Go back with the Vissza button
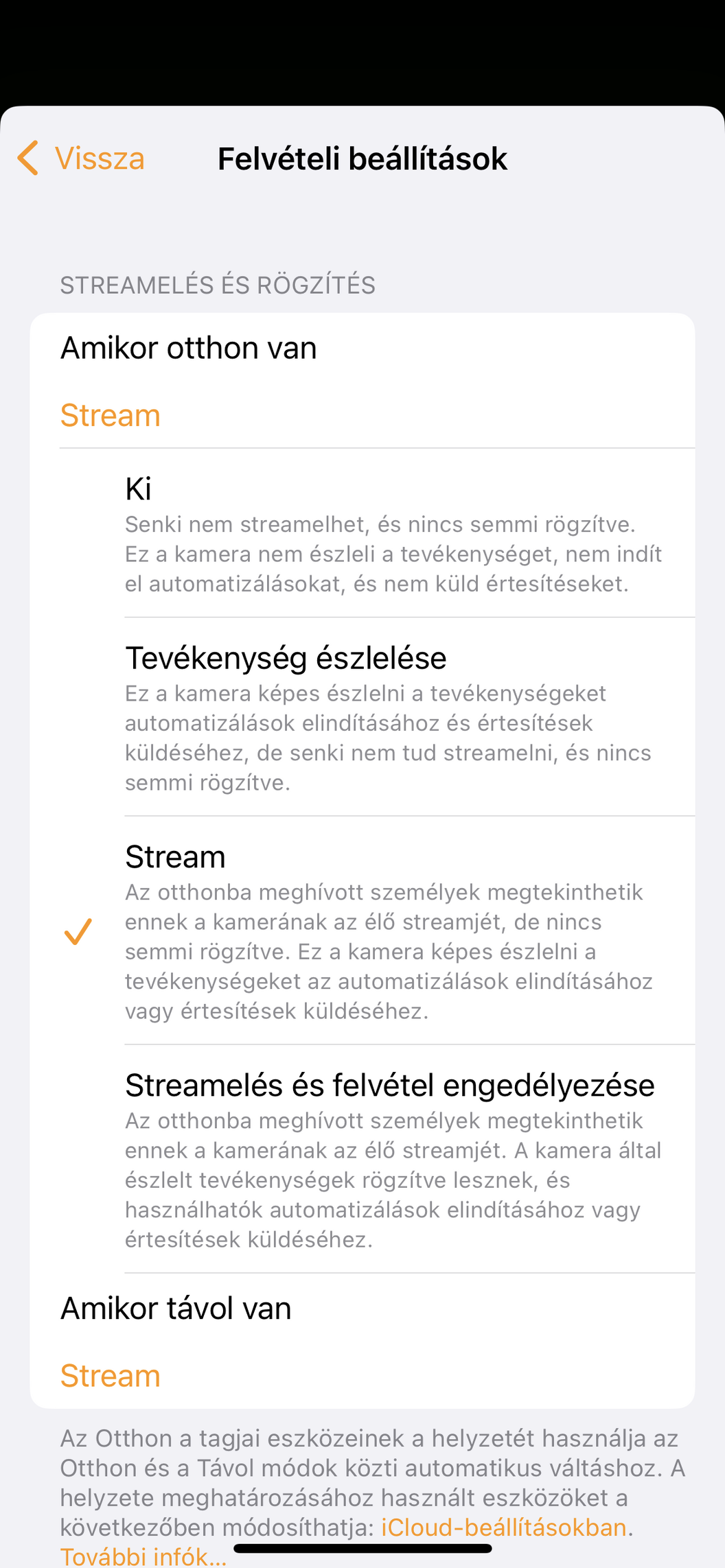Image resolution: width=725 pixels, height=1568 pixels. pos(81,159)
